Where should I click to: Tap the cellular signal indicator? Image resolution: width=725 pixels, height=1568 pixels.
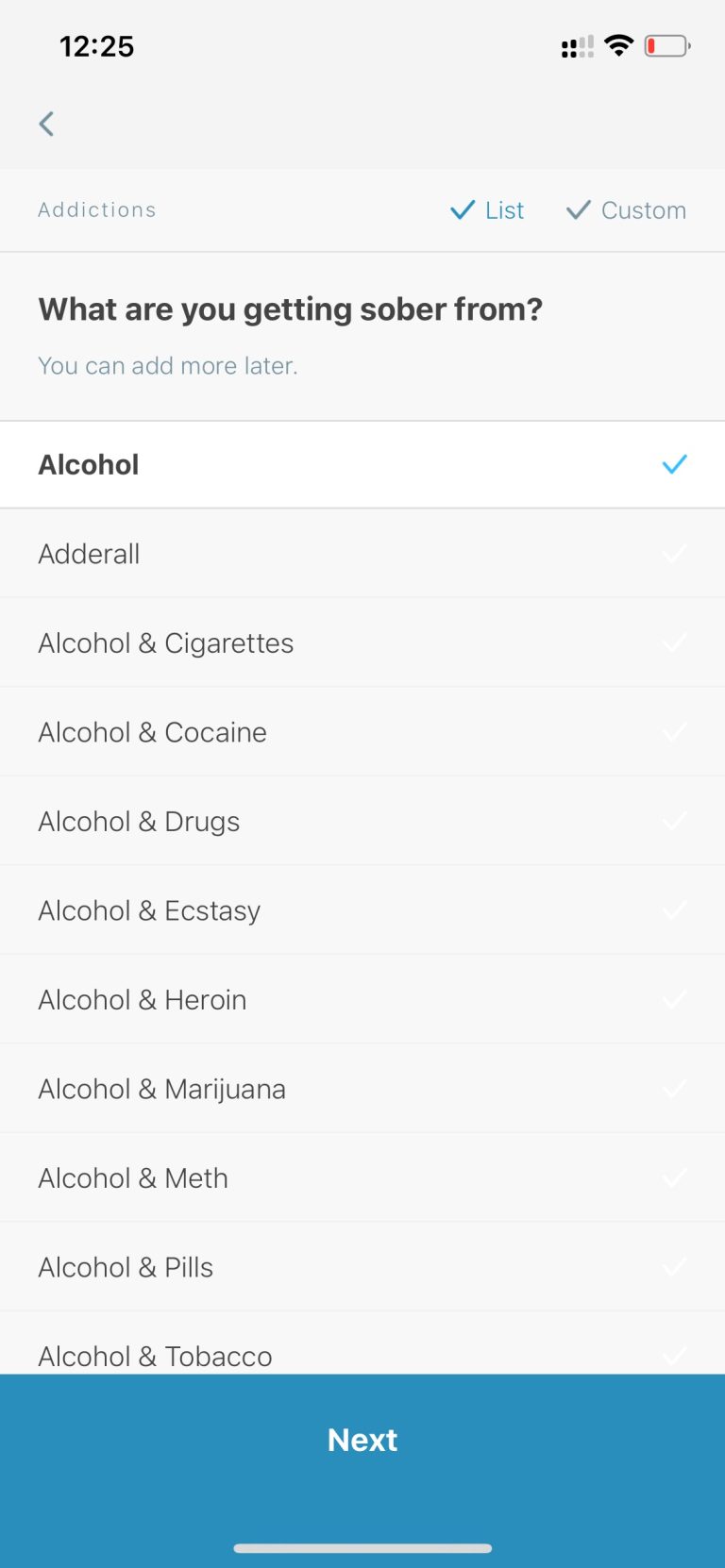(577, 45)
